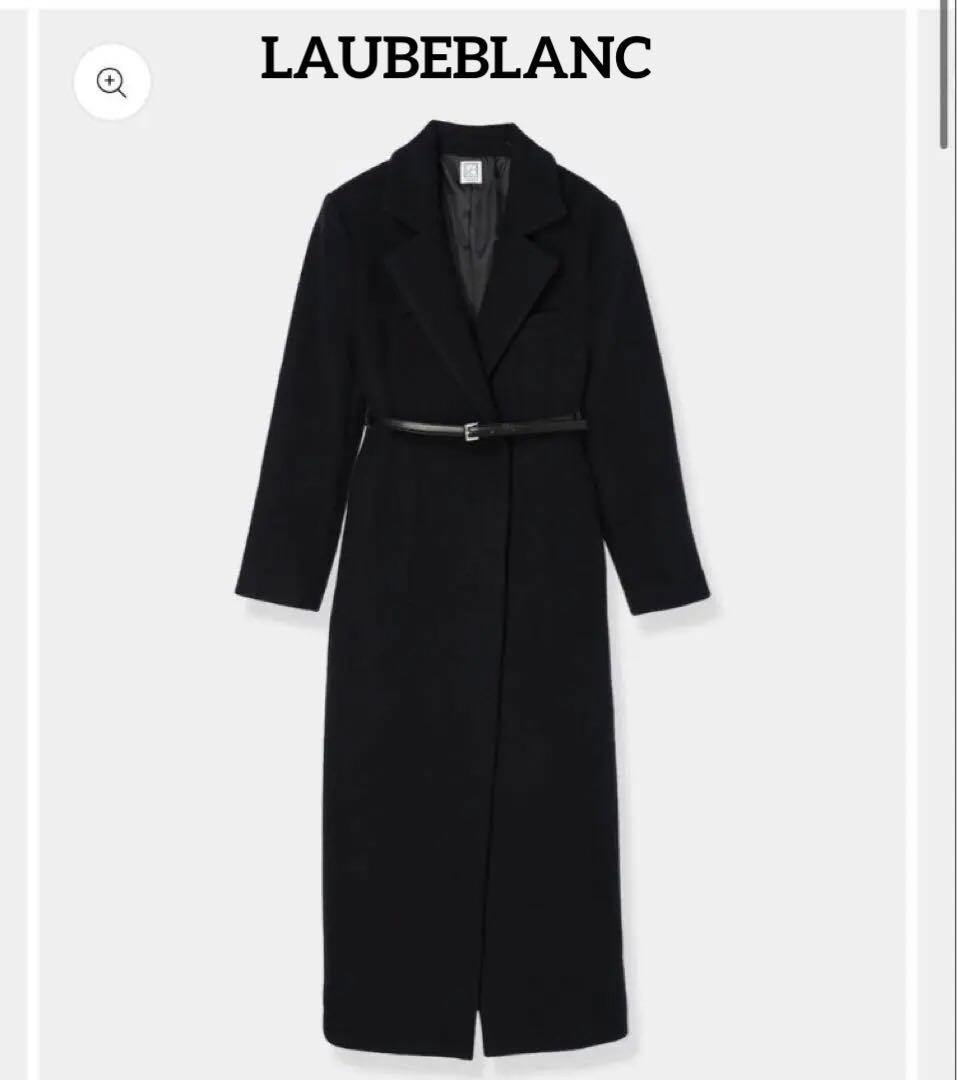Open the LAUBEBLANC brand page text

tap(456, 62)
